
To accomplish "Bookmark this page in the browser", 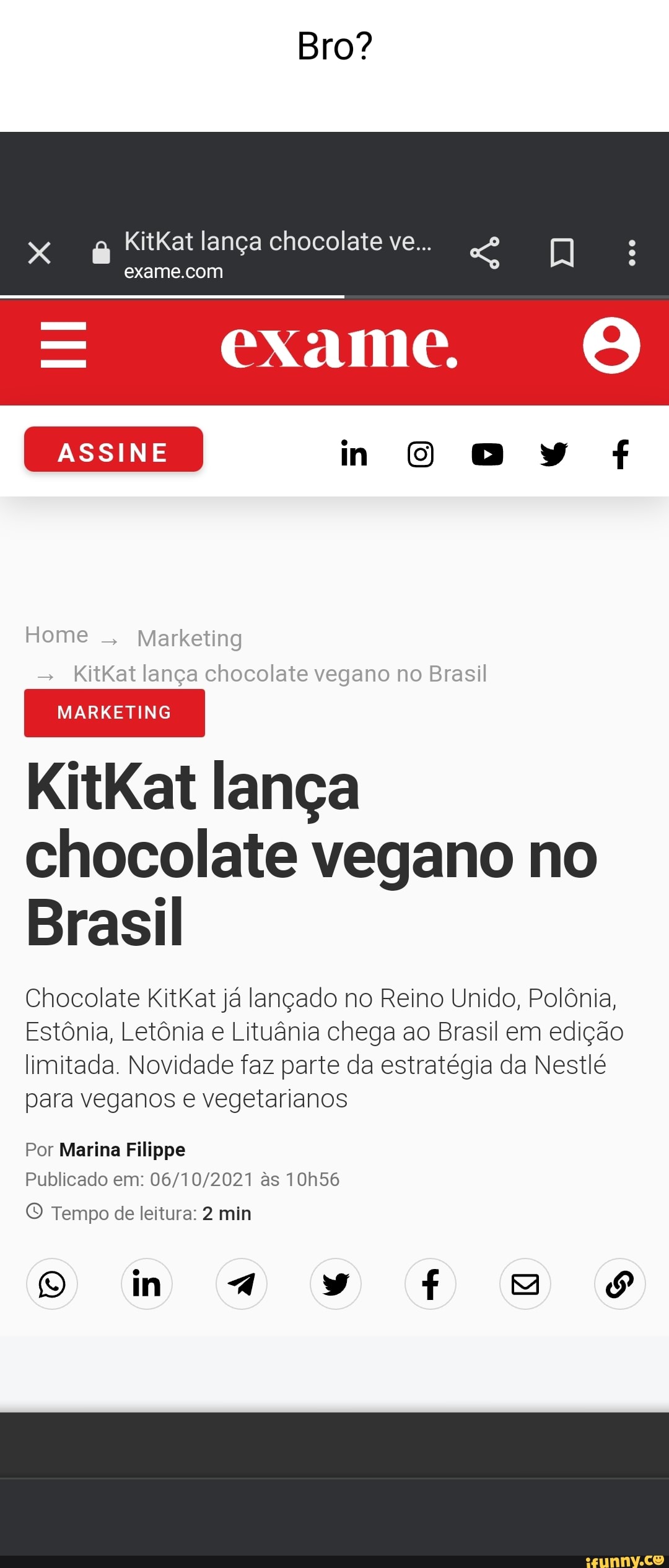I will (562, 252).
